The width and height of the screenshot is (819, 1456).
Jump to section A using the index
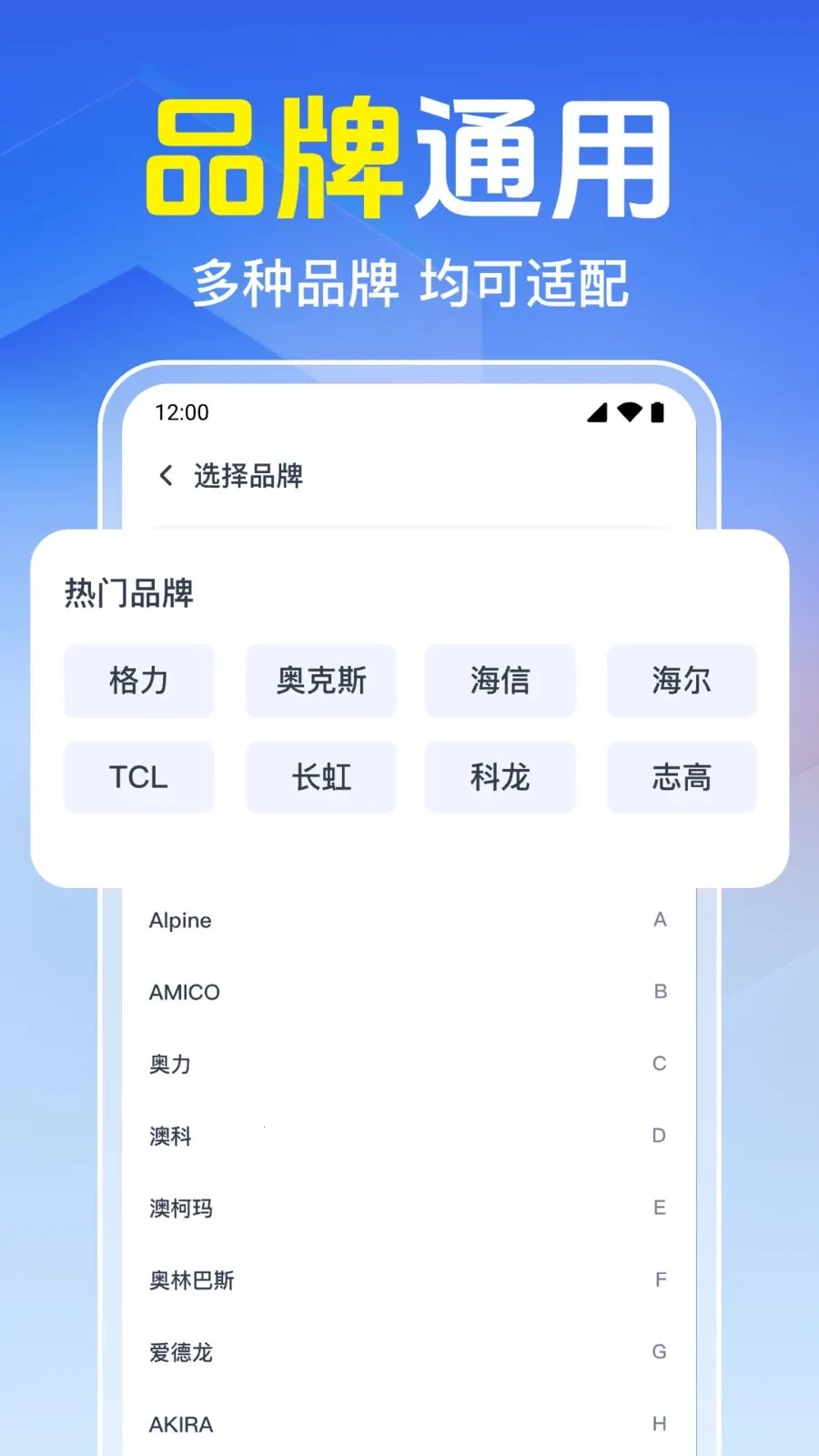pos(659,920)
